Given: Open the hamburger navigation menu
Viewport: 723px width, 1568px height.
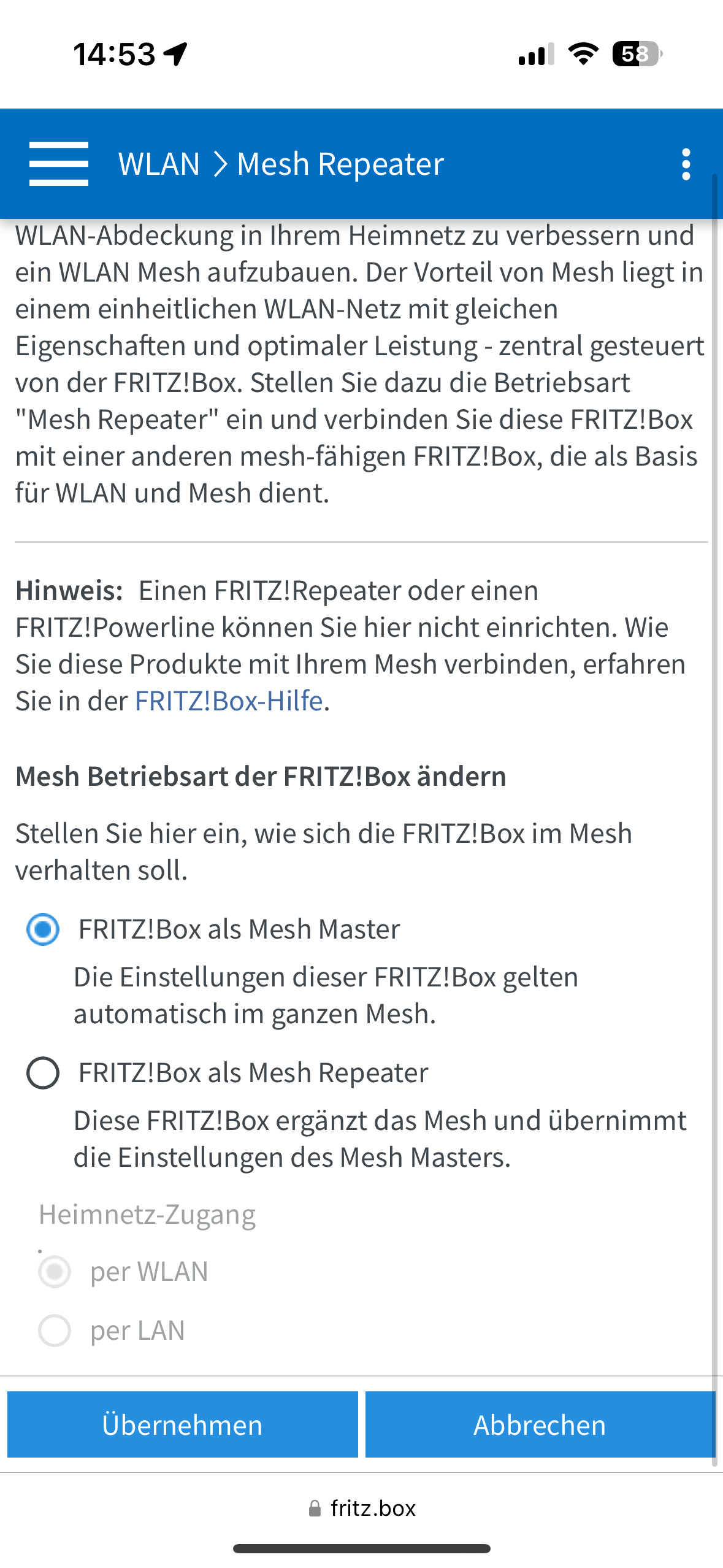Looking at the screenshot, I should [x=59, y=164].
